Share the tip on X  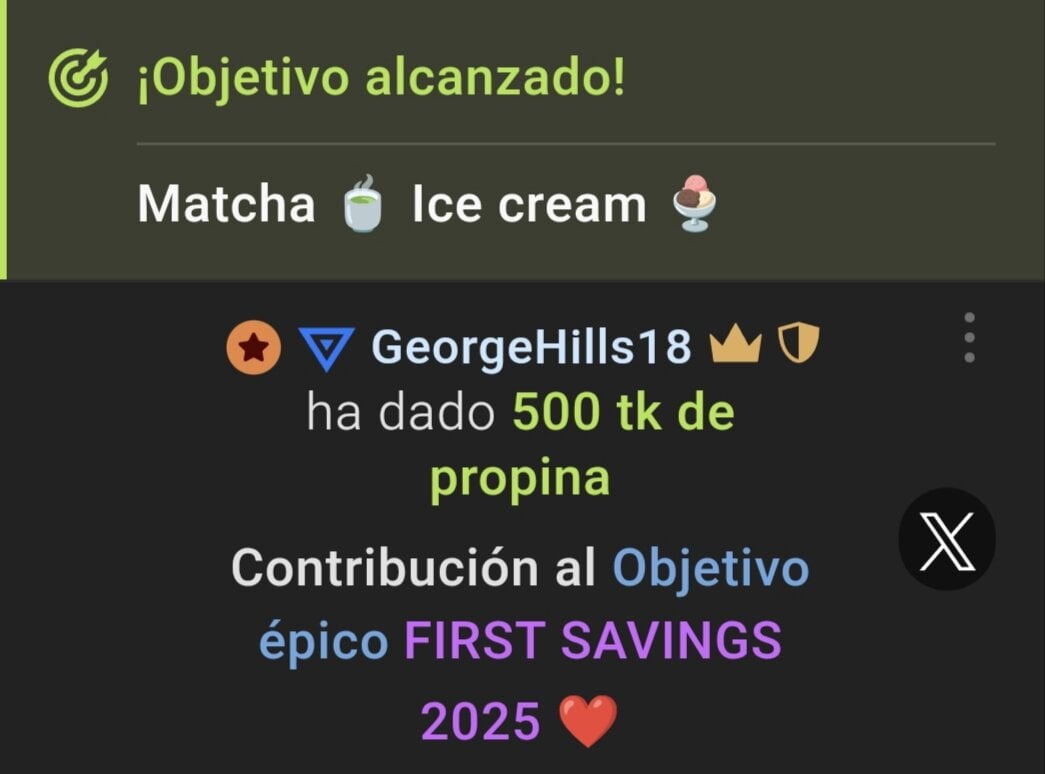[946, 539]
